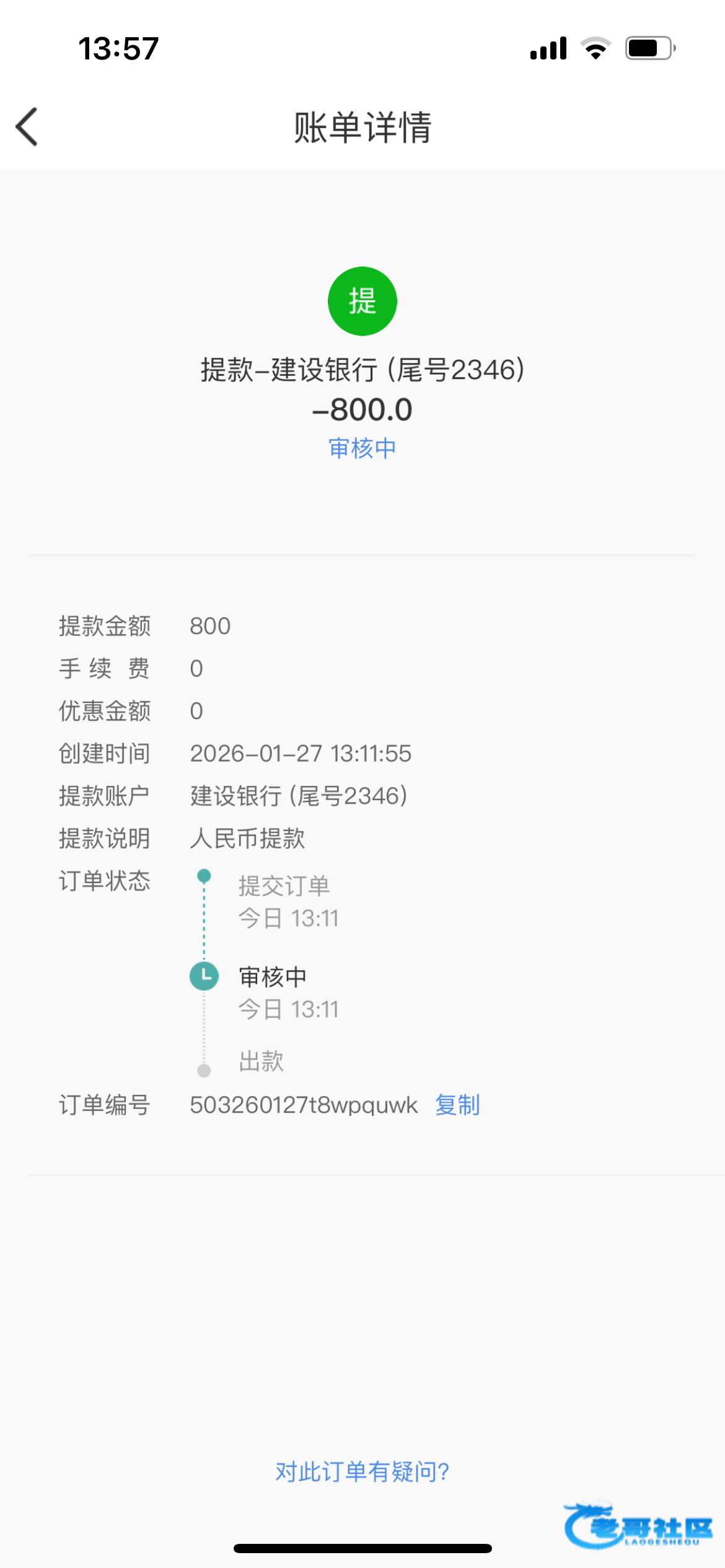This screenshot has width=725, height=1568.
Task: Go back from the 账单详情 page
Action: tap(27, 127)
